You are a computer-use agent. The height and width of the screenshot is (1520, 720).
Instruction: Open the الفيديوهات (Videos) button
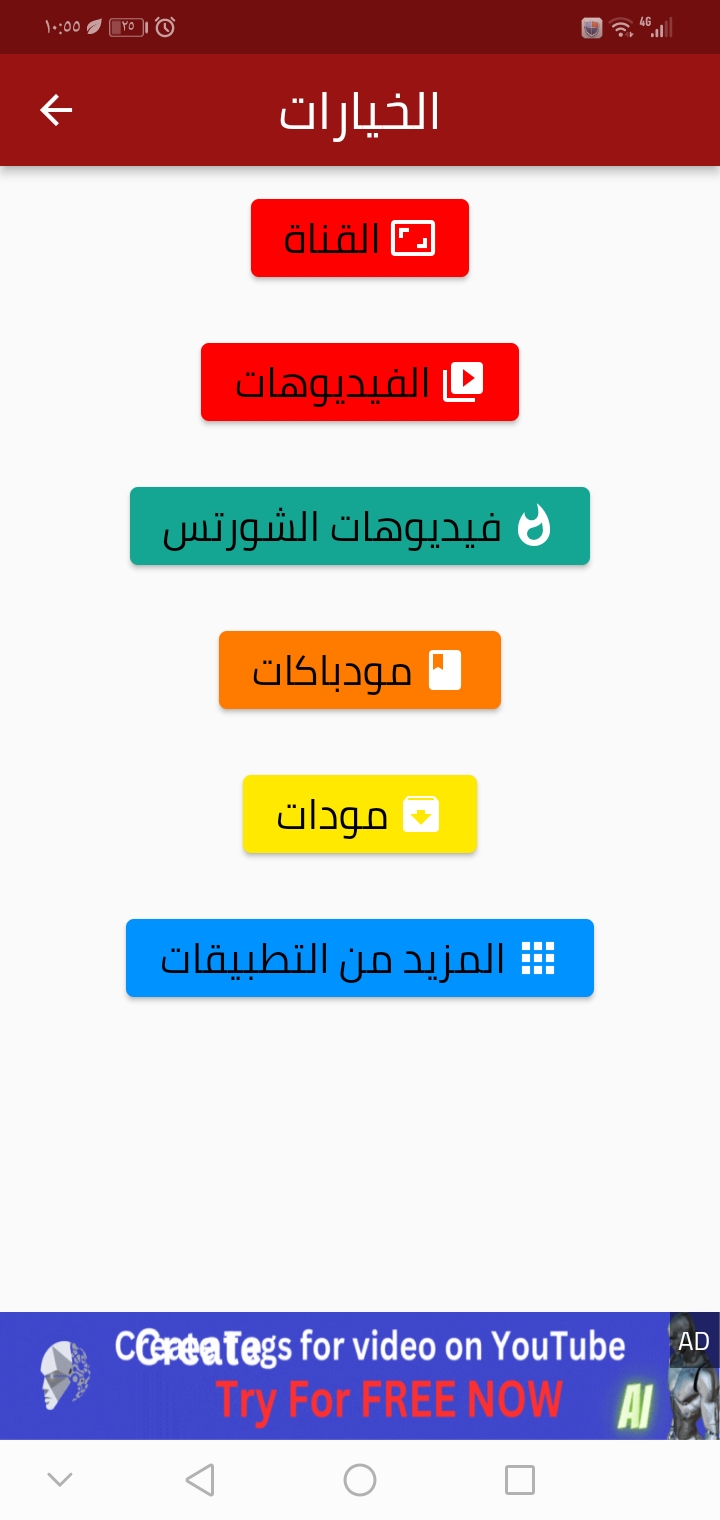pyautogui.click(x=360, y=382)
